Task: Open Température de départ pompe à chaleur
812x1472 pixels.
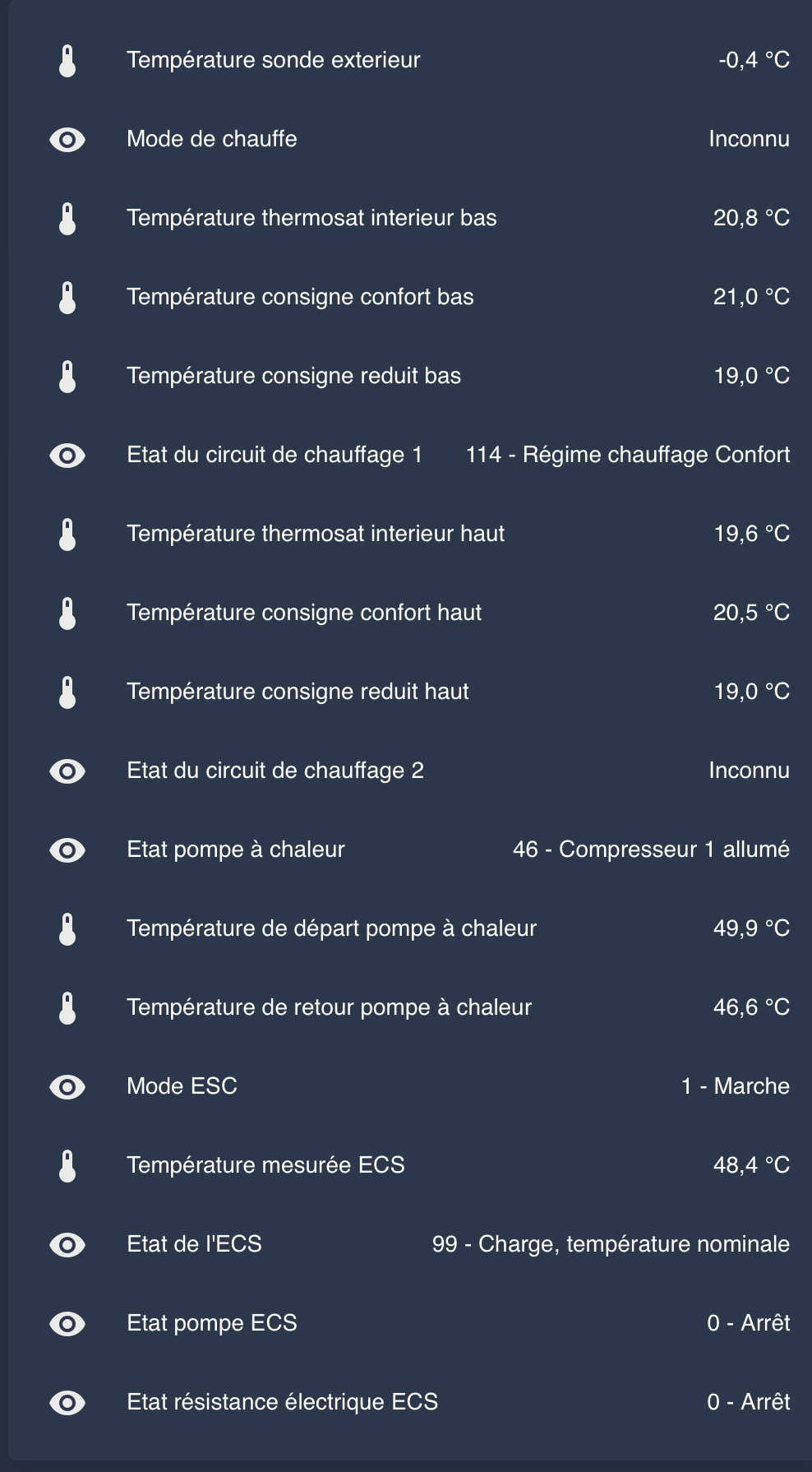Action: 419,928
